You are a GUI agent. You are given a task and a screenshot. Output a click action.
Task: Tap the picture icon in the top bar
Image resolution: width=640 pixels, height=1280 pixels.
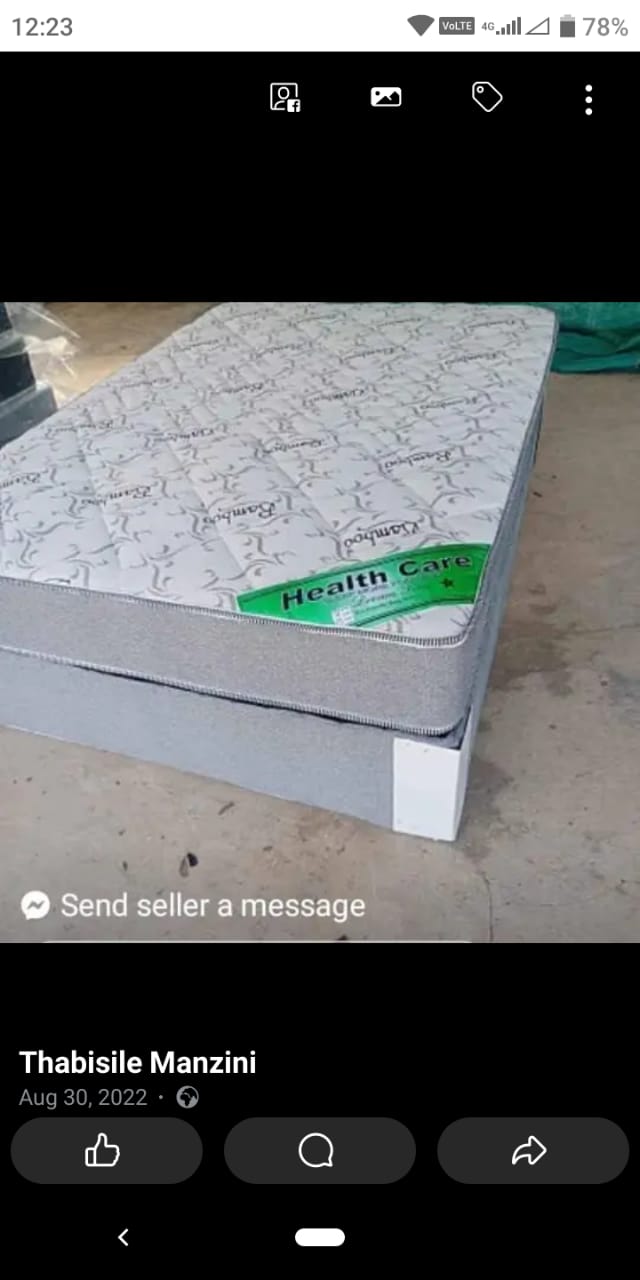coord(386,97)
